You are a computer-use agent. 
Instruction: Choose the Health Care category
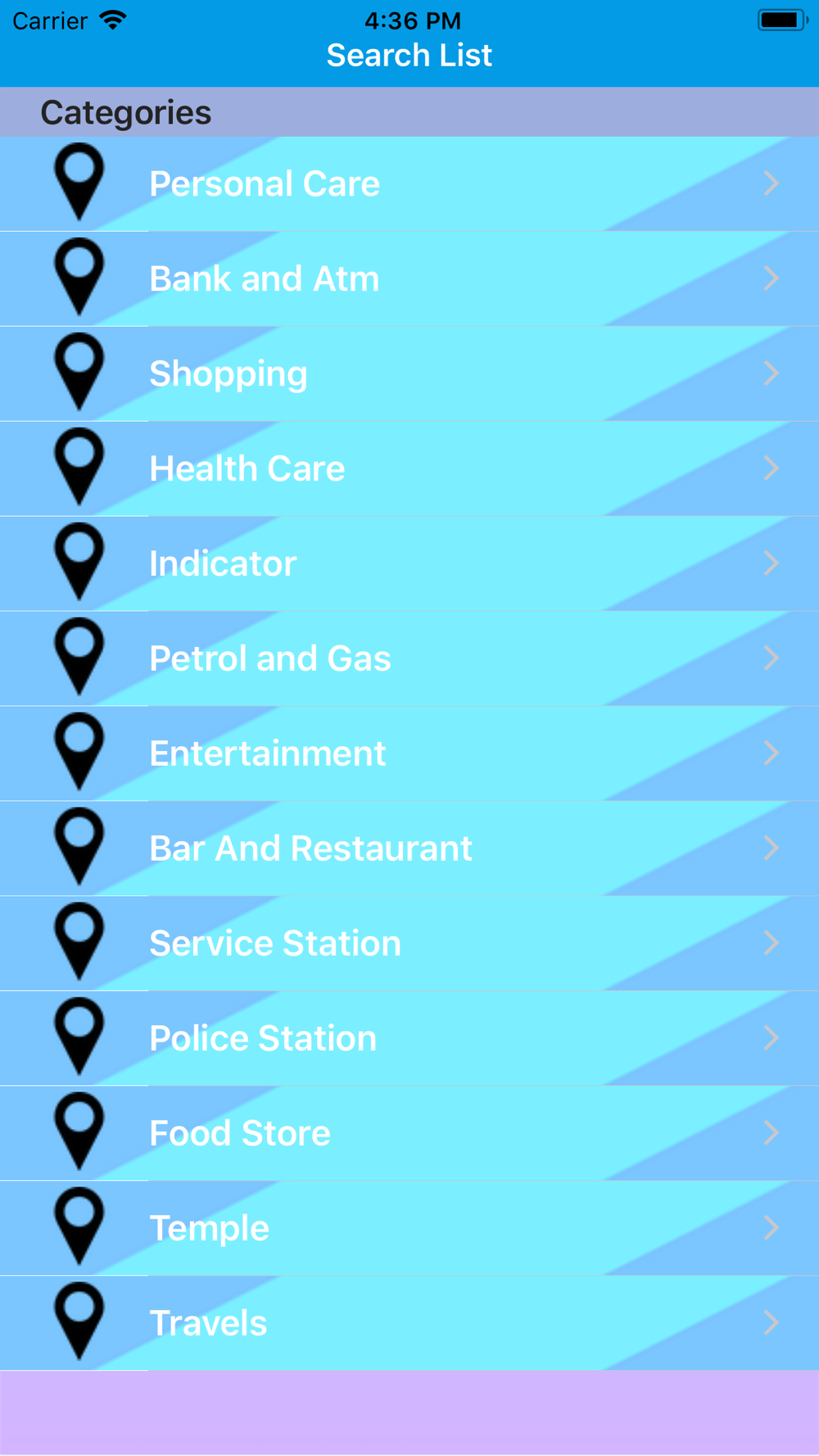point(409,468)
